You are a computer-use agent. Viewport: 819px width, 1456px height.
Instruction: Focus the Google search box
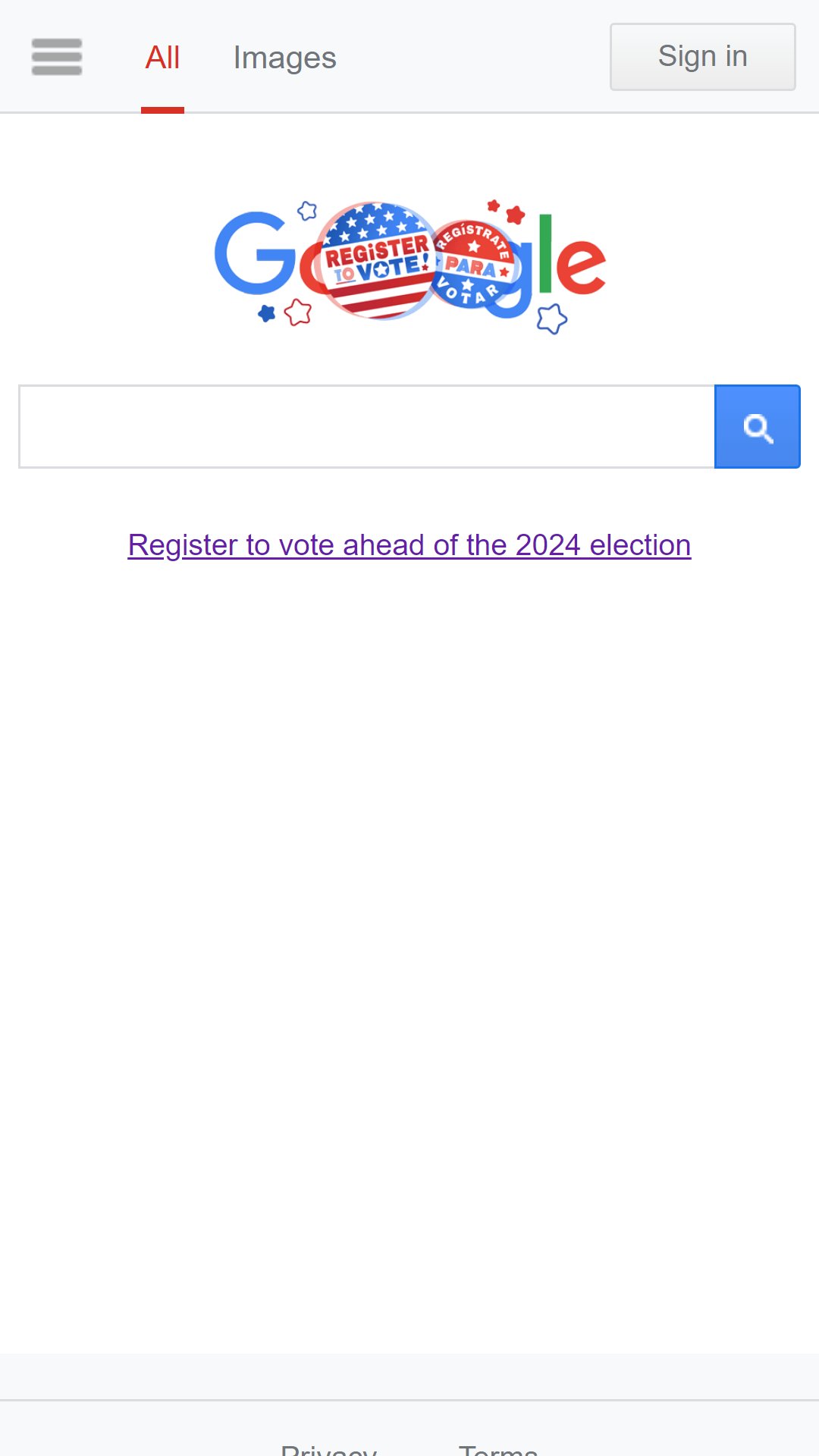(367, 426)
